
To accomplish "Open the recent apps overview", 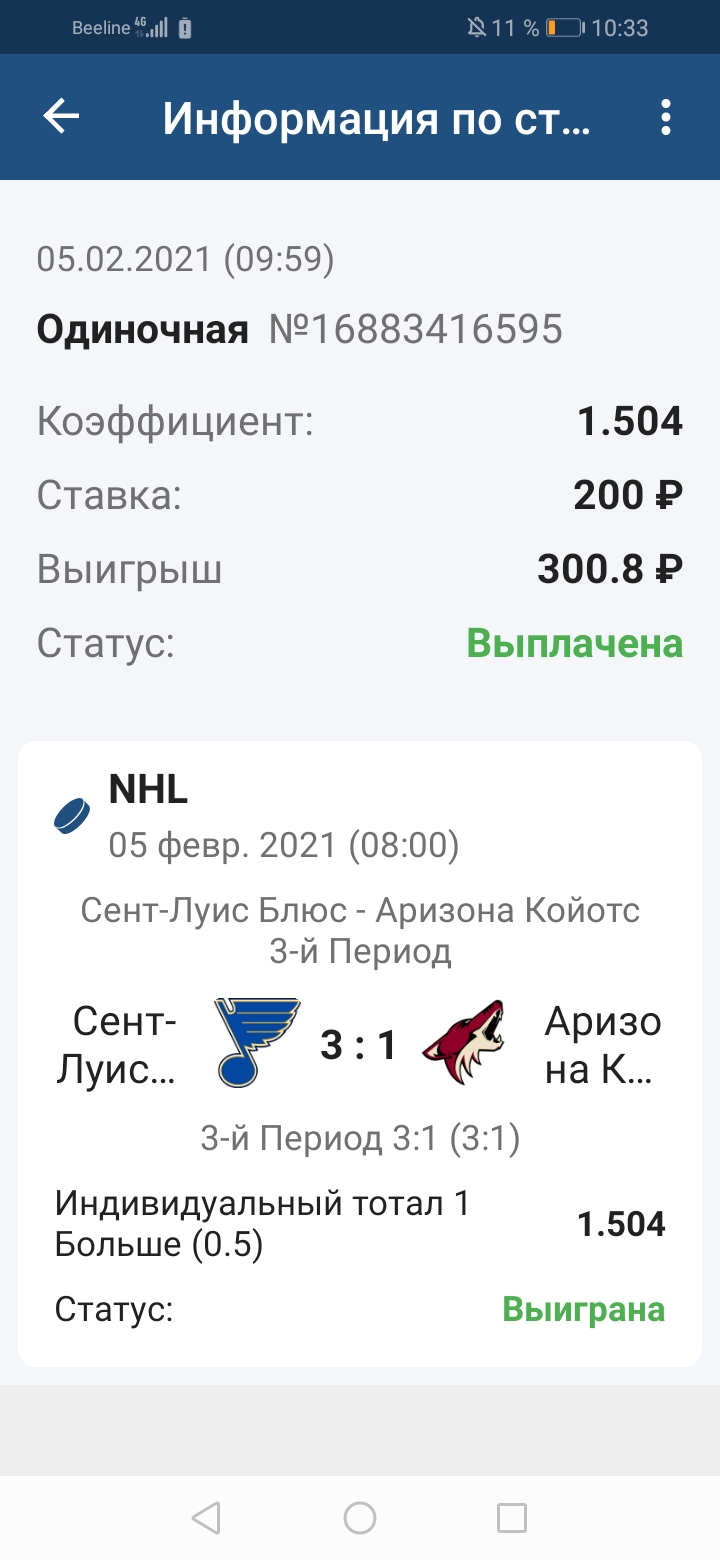I will pyautogui.click(x=512, y=1518).
